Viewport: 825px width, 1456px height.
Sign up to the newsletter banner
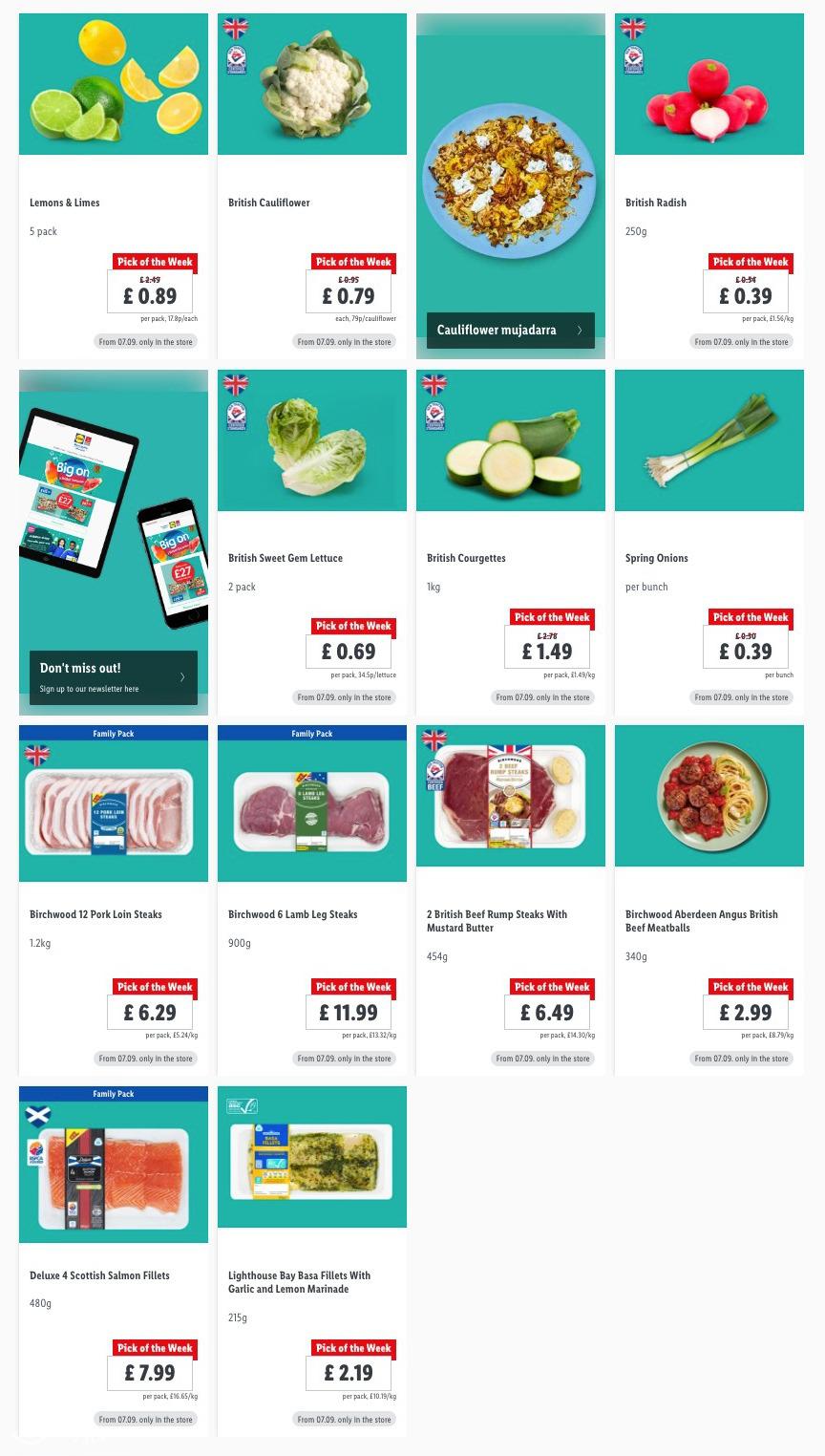coord(113,676)
